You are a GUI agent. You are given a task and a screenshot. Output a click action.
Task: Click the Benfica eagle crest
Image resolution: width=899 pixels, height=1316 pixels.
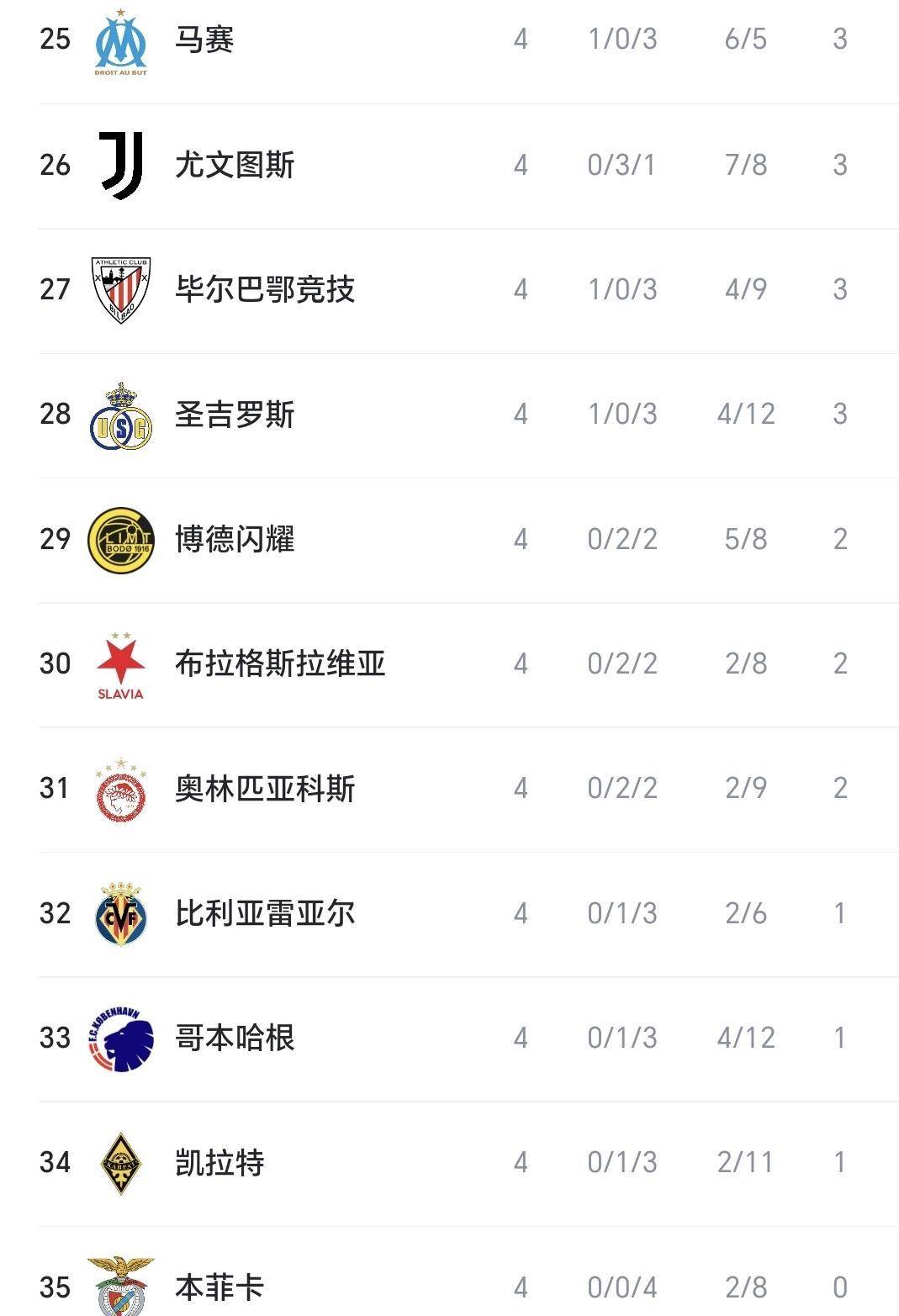(x=120, y=1287)
